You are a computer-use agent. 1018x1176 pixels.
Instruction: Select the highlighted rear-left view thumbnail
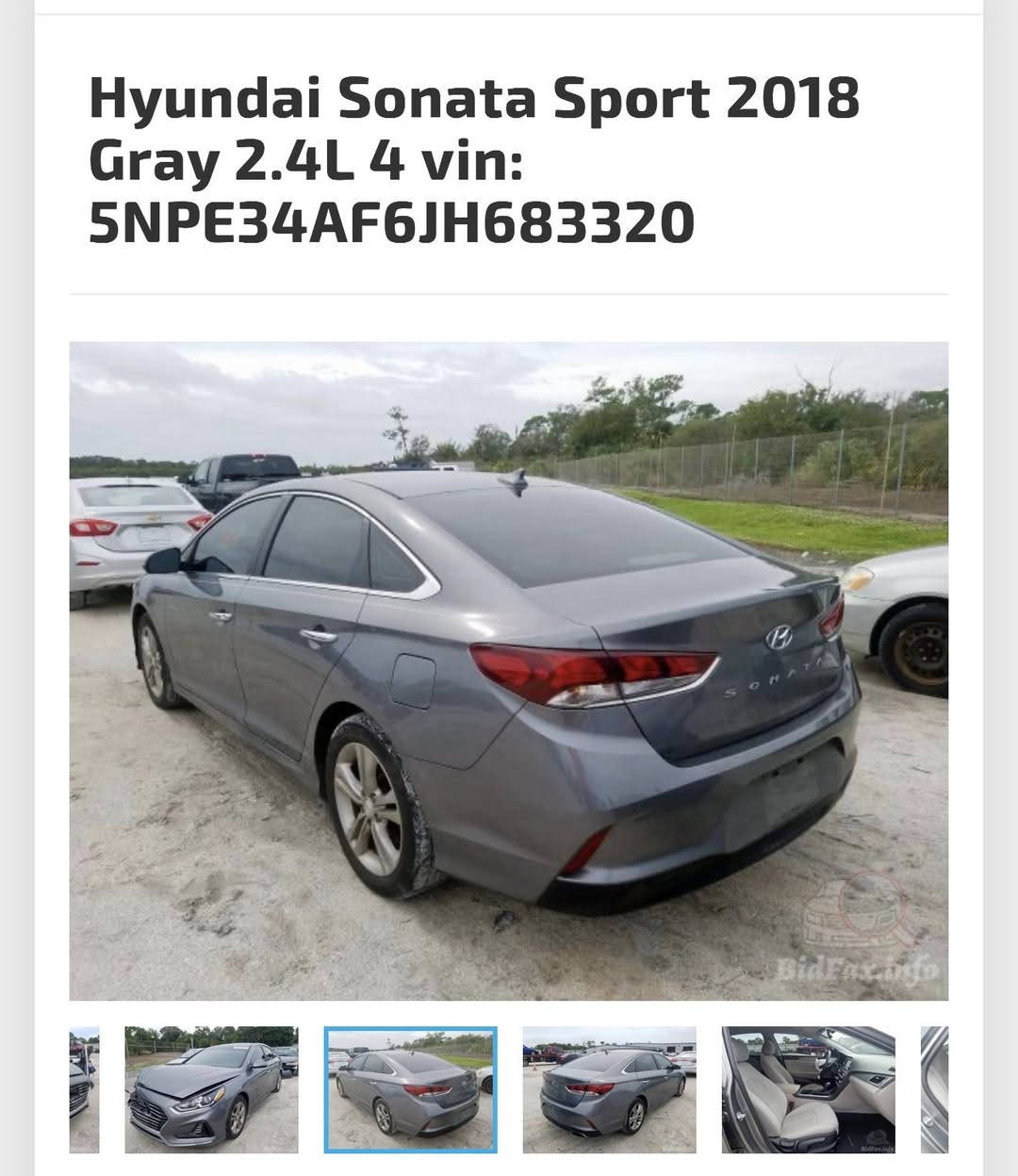coord(410,1088)
